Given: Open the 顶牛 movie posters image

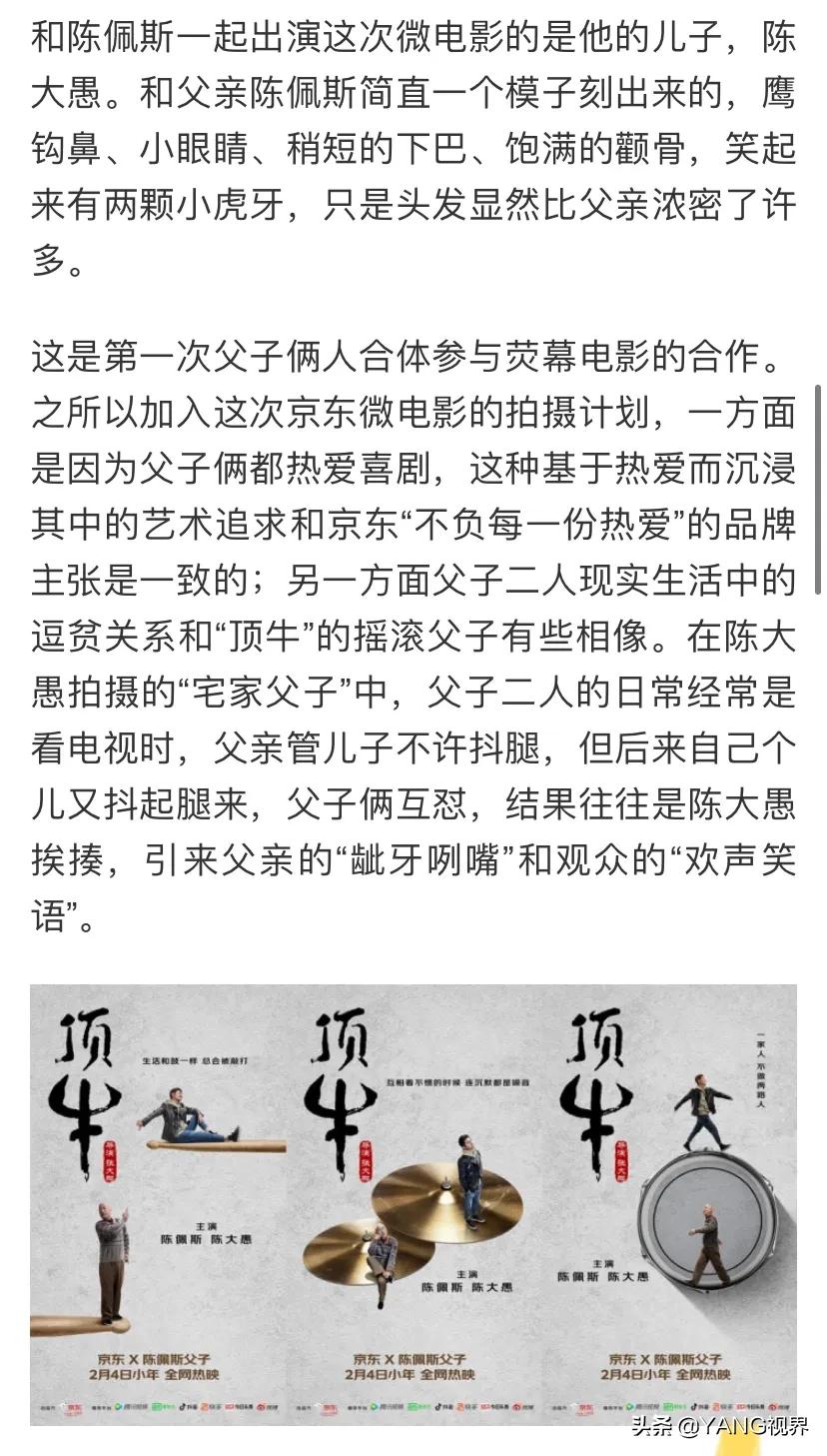Looking at the screenshot, I should point(413,1204).
